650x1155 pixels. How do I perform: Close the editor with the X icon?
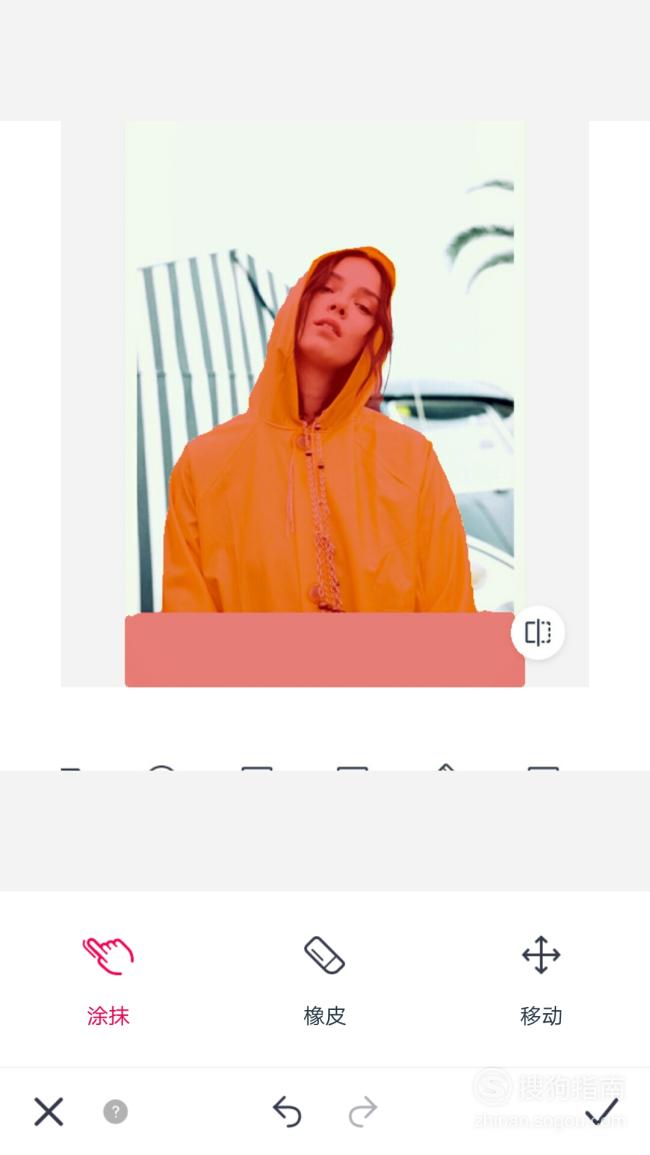(49, 1111)
